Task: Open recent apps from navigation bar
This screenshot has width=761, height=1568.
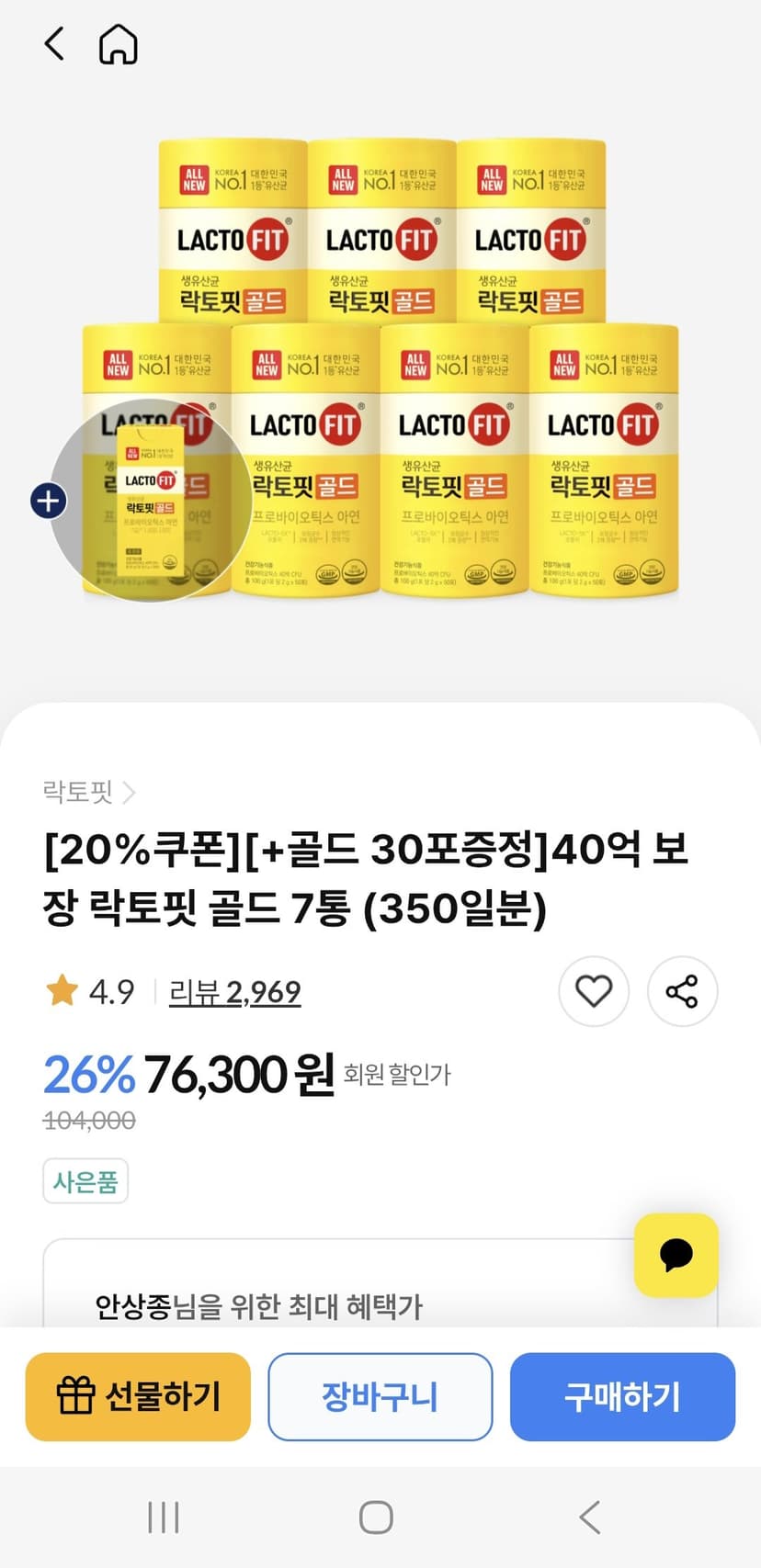Action: click(164, 1517)
